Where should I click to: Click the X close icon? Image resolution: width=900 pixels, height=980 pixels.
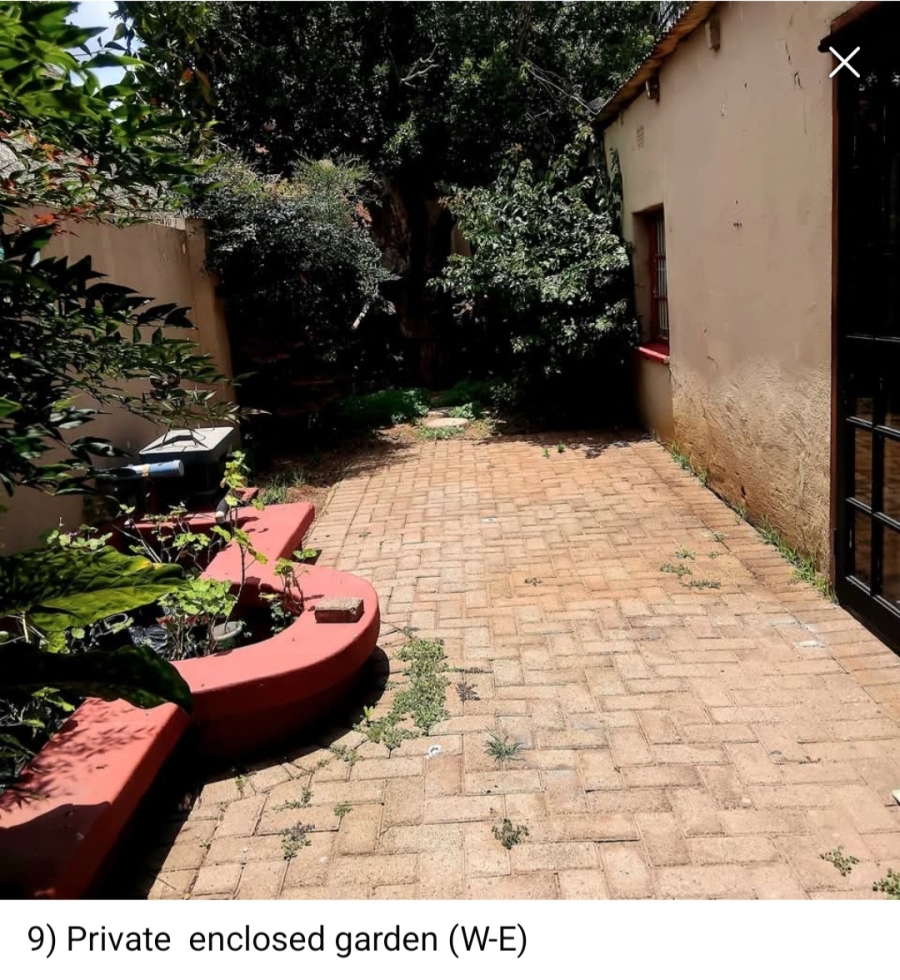tap(845, 61)
